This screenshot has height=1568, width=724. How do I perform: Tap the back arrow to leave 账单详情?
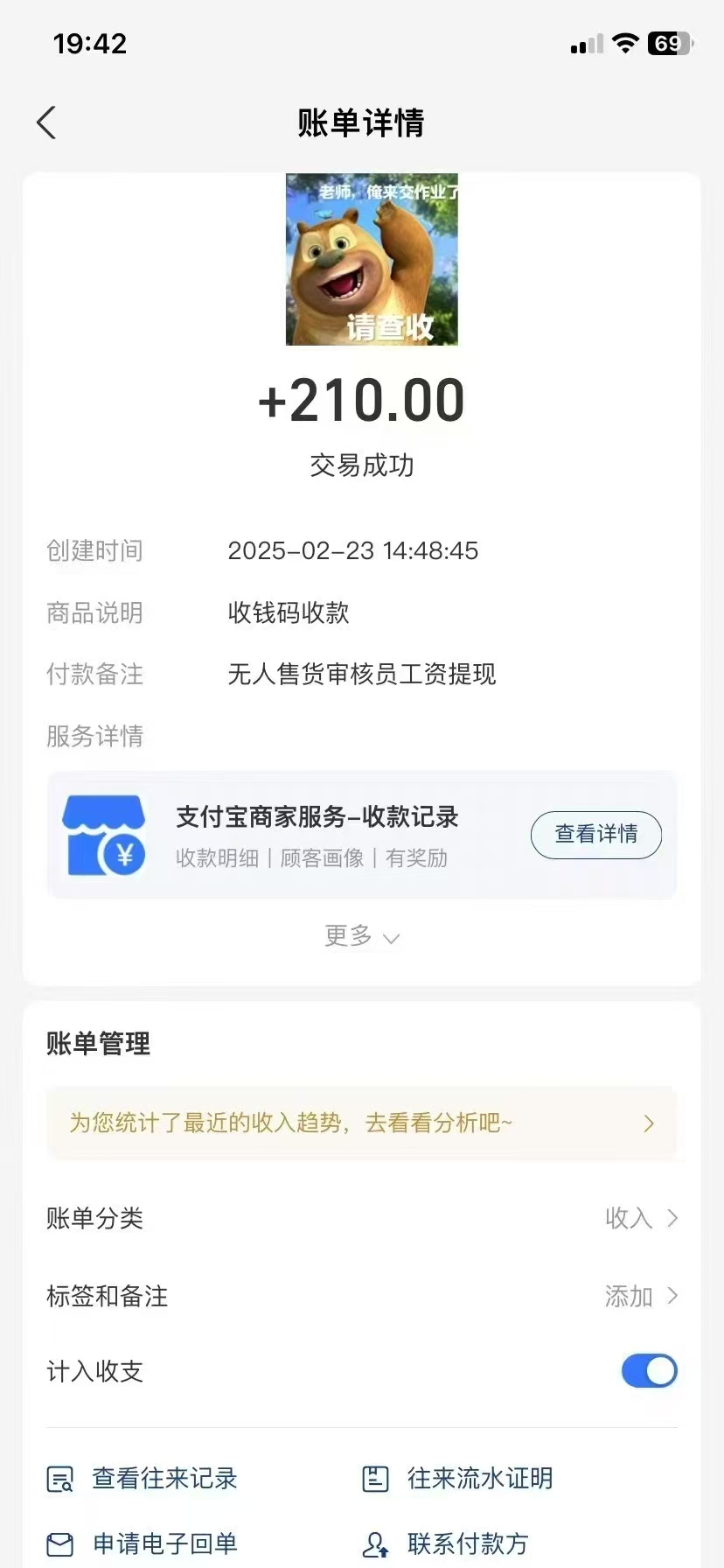click(45, 122)
